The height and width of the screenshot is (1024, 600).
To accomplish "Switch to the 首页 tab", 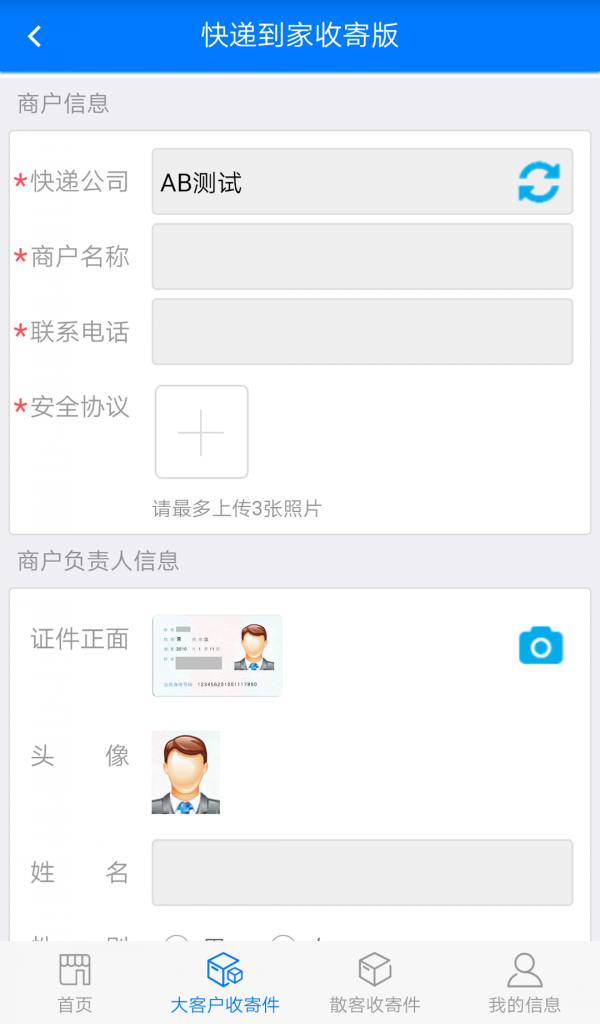I will click(75, 983).
